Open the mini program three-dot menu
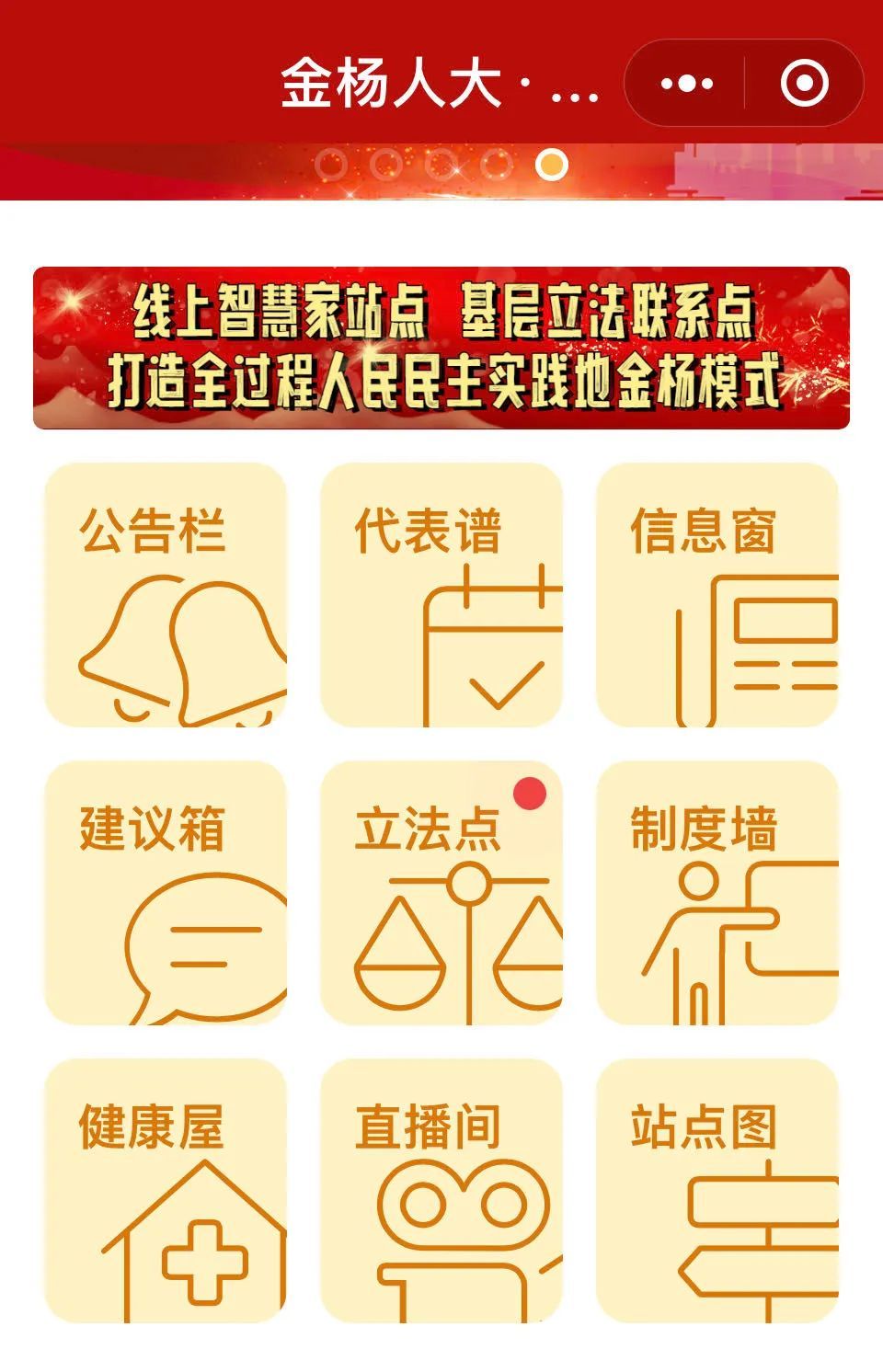The image size is (883, 1372). coord(686,84)
